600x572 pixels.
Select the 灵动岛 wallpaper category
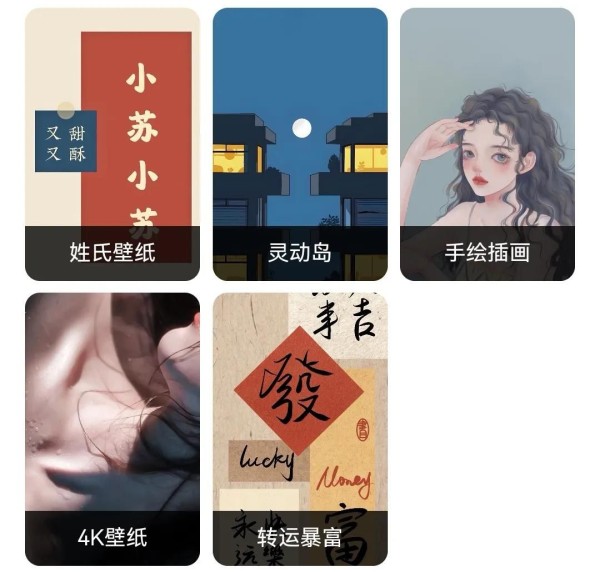coord(300,145)
